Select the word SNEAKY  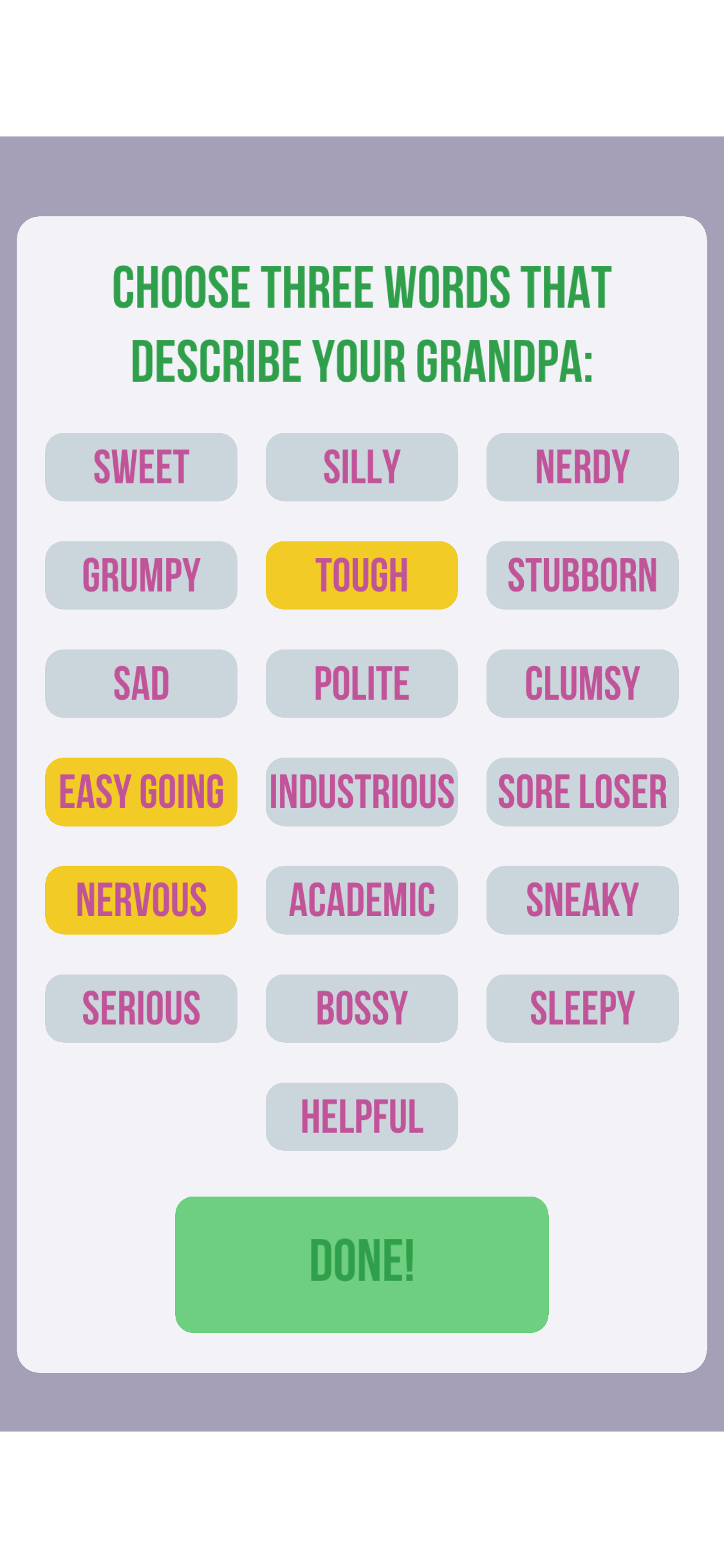[x=582, y=900]
